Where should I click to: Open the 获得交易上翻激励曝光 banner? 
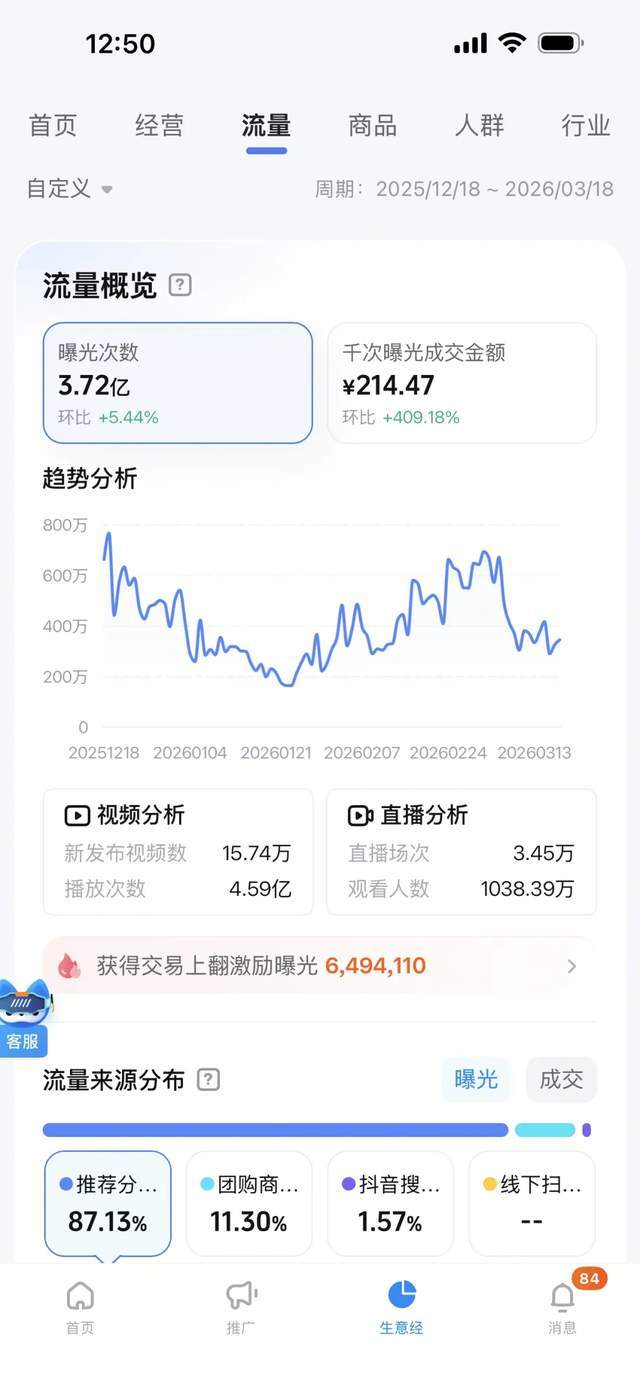pos(319,966)
